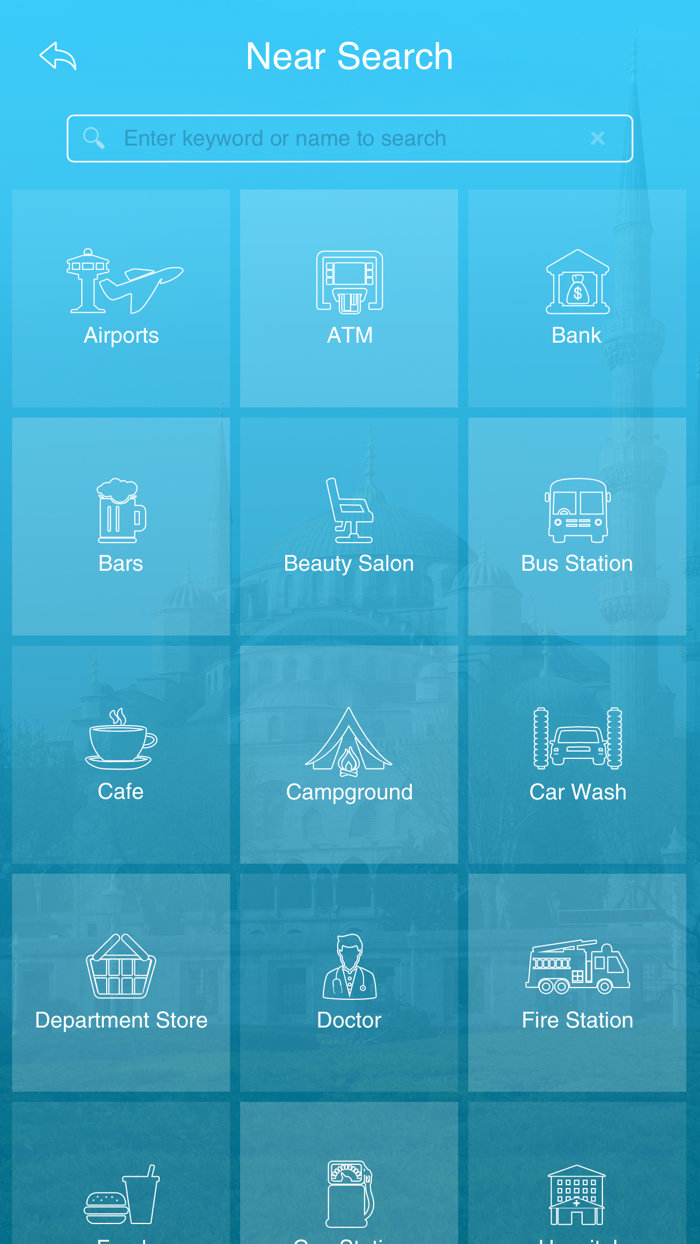Select the ATM tile
700x1244 pixels.
pyautogui.click(x=349, y=298)
